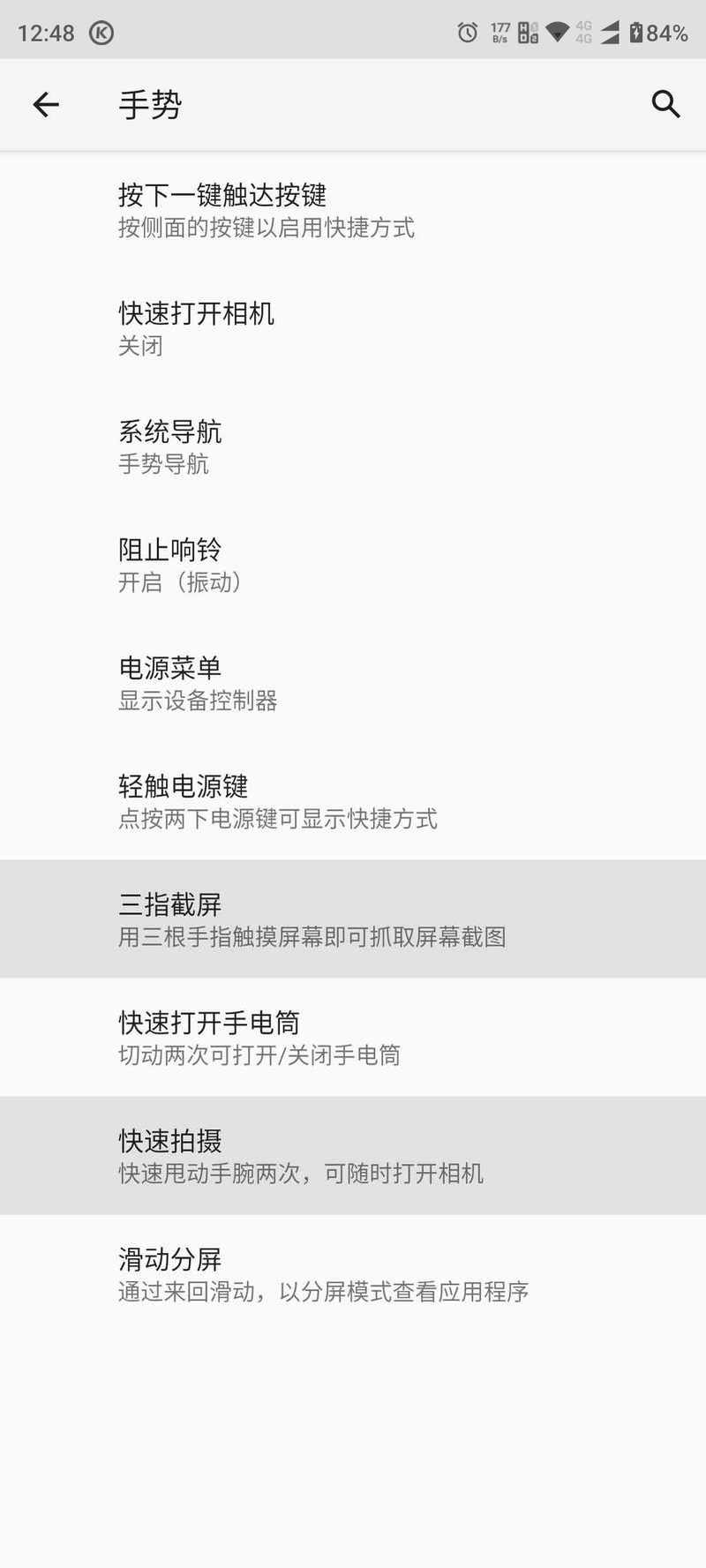The height and width of the screenshot is (1568, 706).
Task: Open 按下一键触达按键 setting
Action: coord(353,210)
